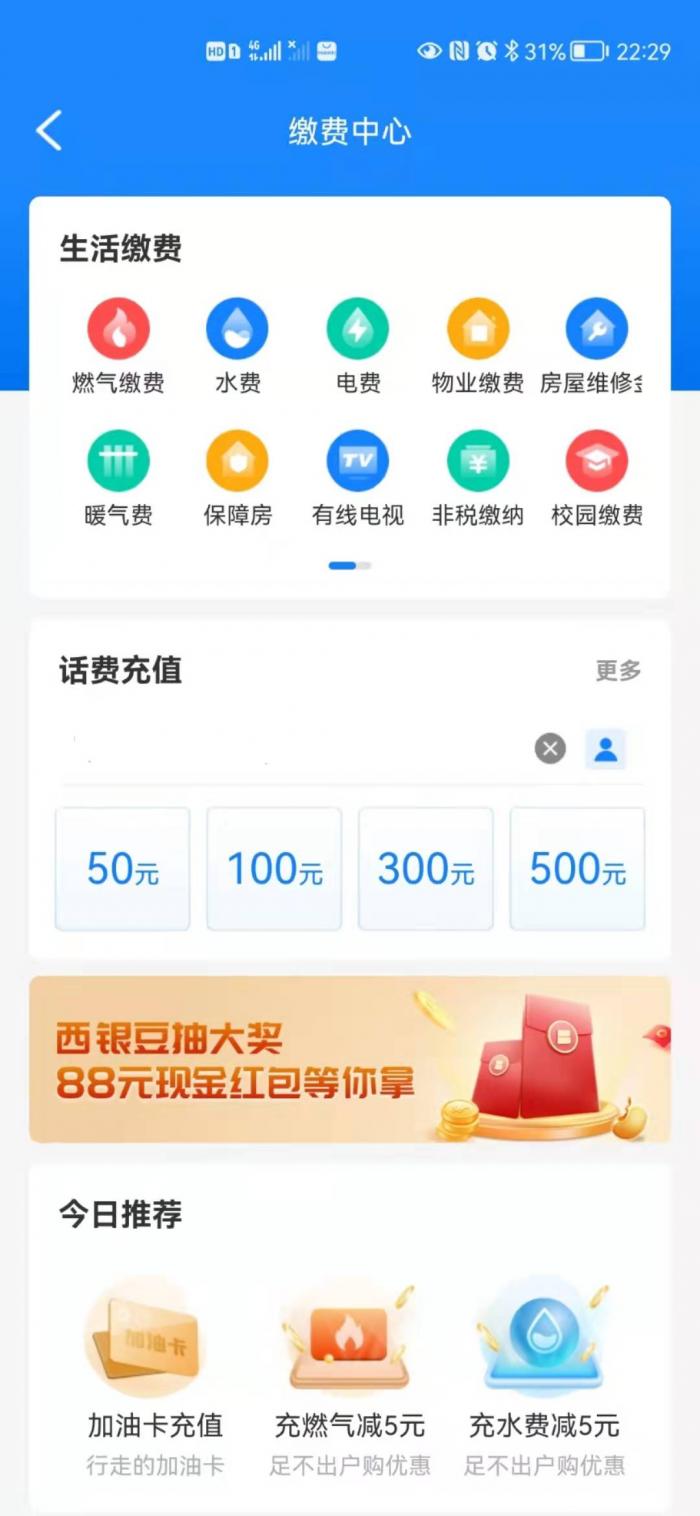Tap 更多 in 话费充值
This screenshot has height=1516, width=700.
[x=618, y=671]
